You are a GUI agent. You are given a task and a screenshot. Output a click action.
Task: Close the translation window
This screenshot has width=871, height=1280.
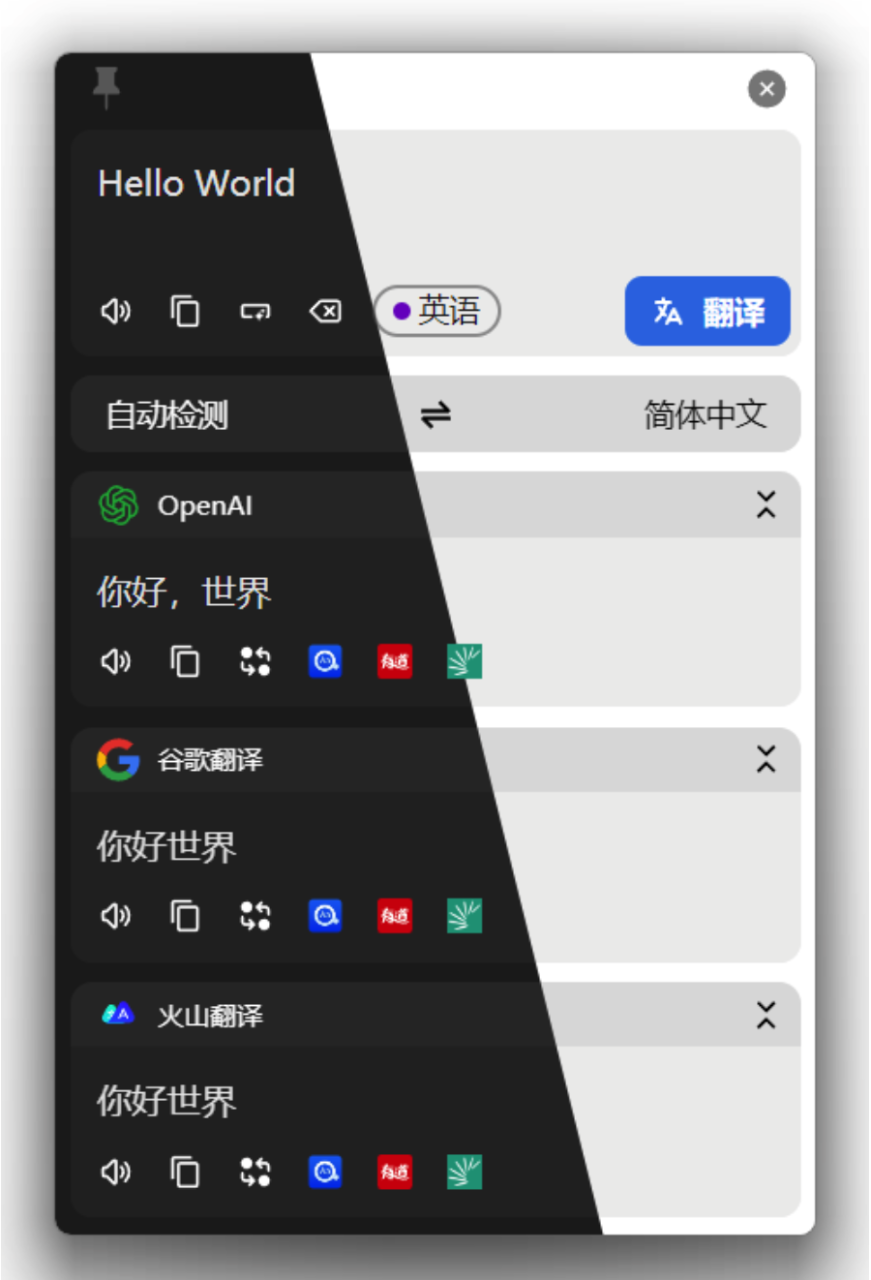pyautogui.click(x=766, y=89)
